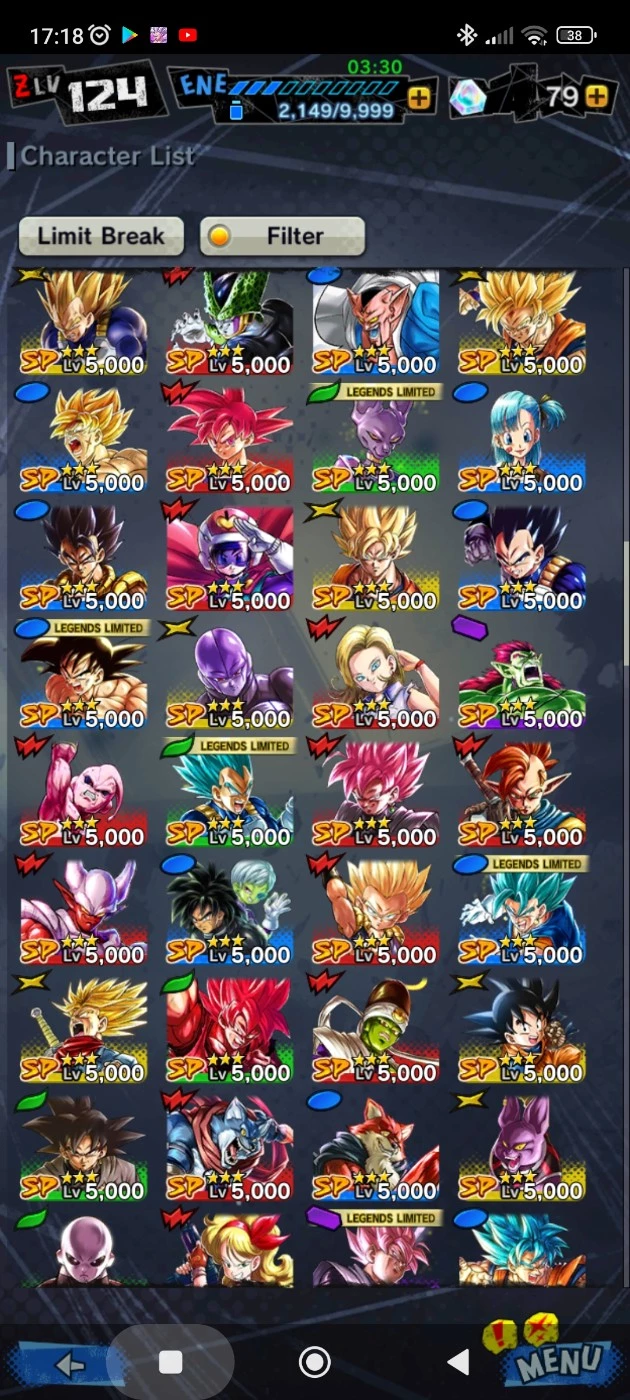This screenshot has width=630, height=1400.
Task: Open Android 18's character tile
Action: 376,676
